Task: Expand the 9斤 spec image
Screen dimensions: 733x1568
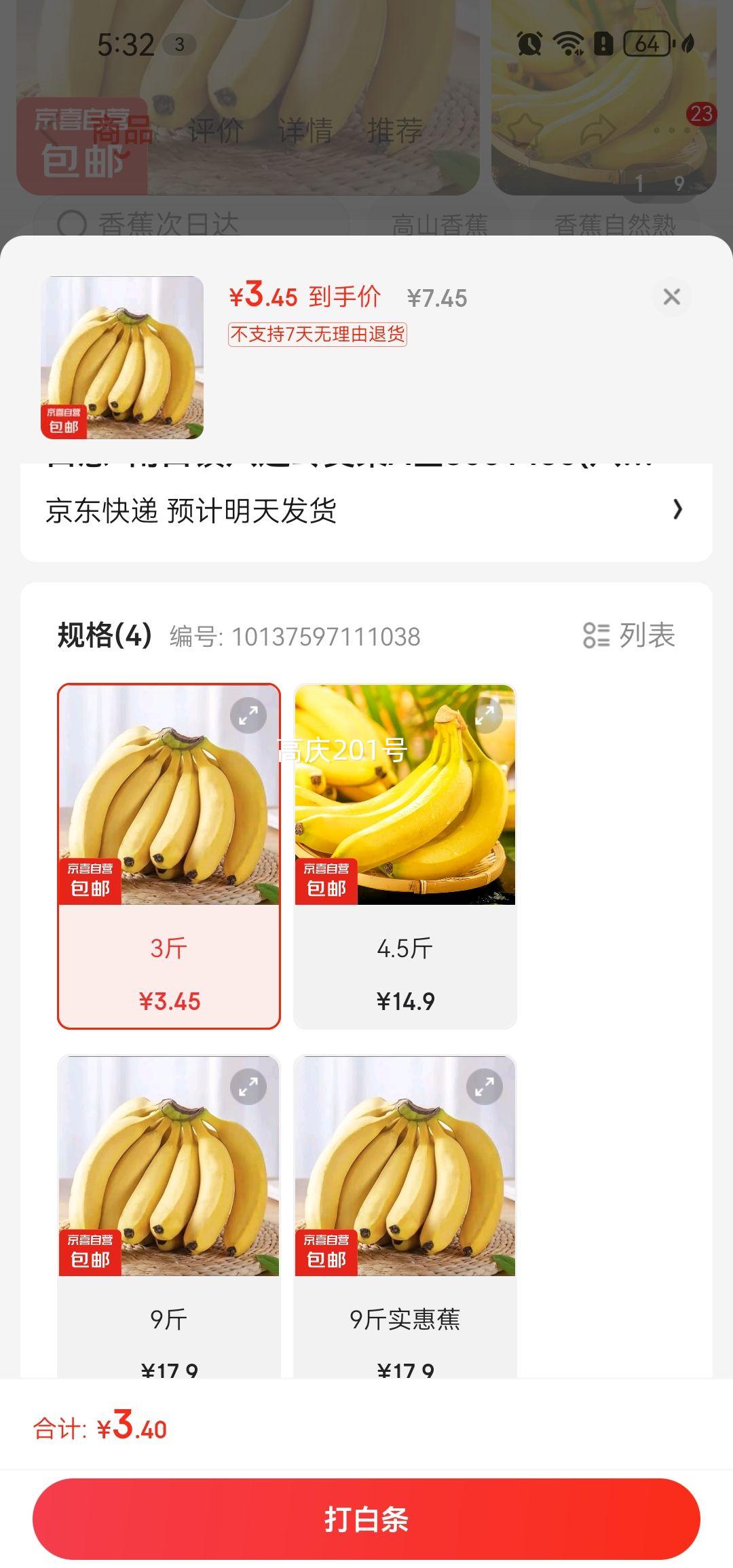Action: 248,1087
